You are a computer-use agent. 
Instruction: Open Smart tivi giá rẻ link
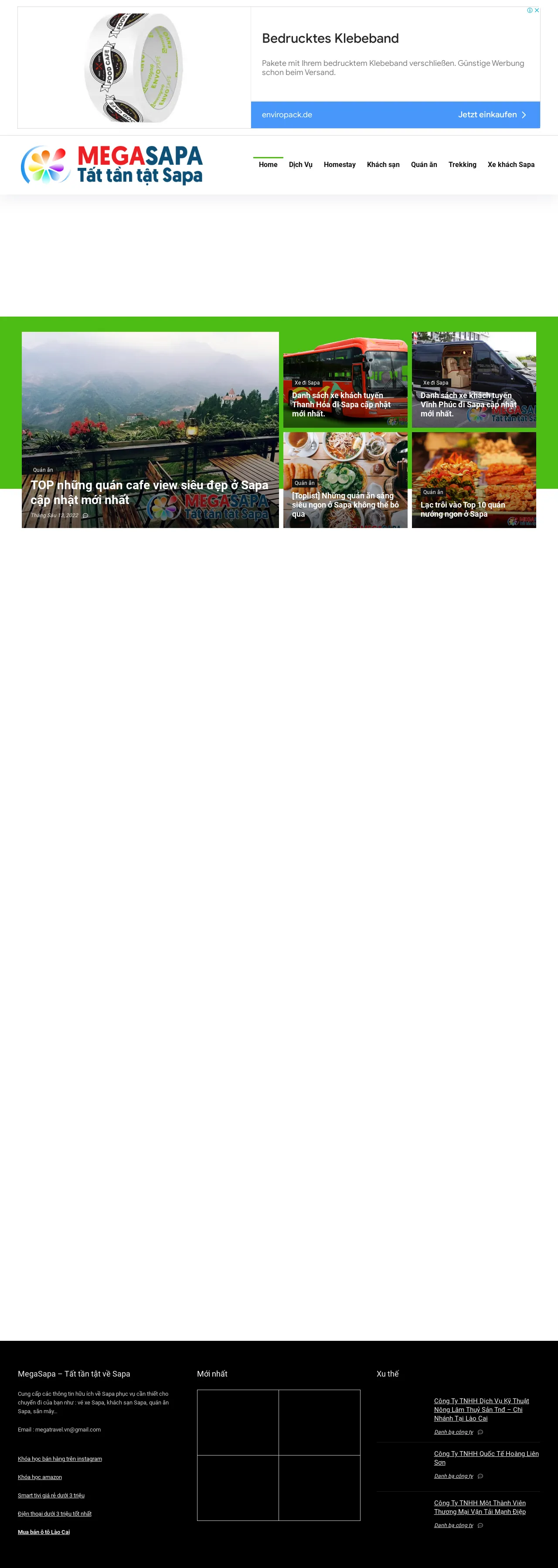[x=51, y=1495]
